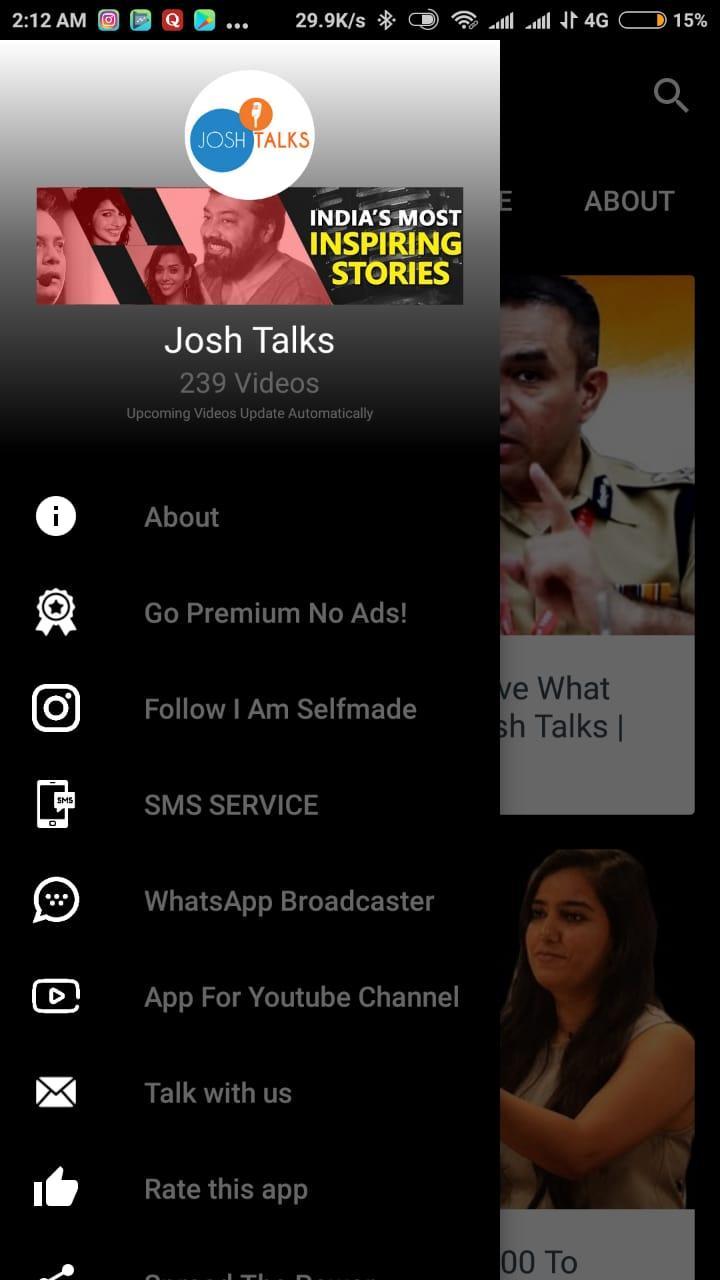Viewport: 720px width, 1280px height.
Task: Select Go Premium No Ads!
Action: click(x=275, y=613)
